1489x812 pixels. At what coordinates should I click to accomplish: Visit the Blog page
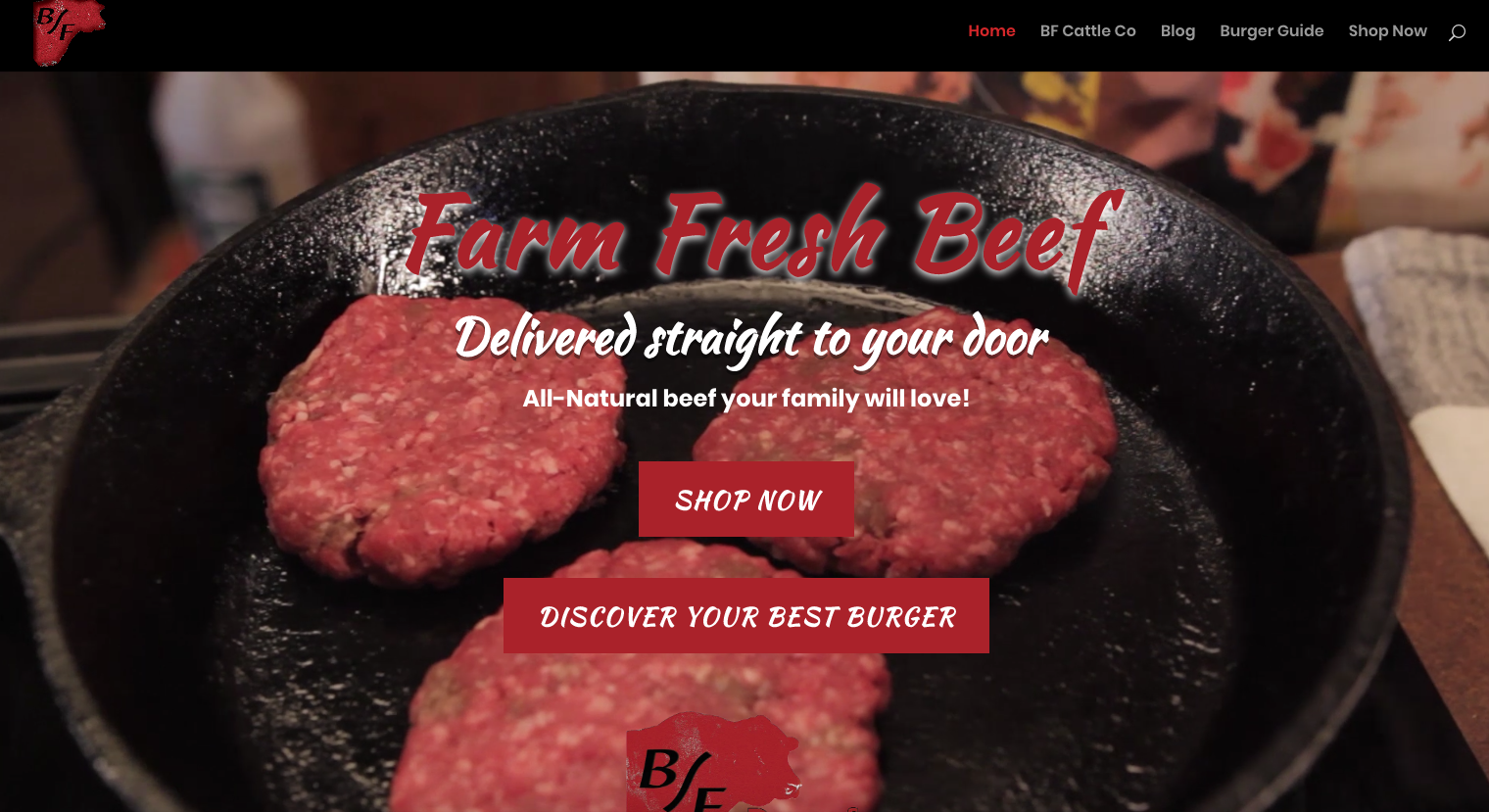coord(1177,31)
